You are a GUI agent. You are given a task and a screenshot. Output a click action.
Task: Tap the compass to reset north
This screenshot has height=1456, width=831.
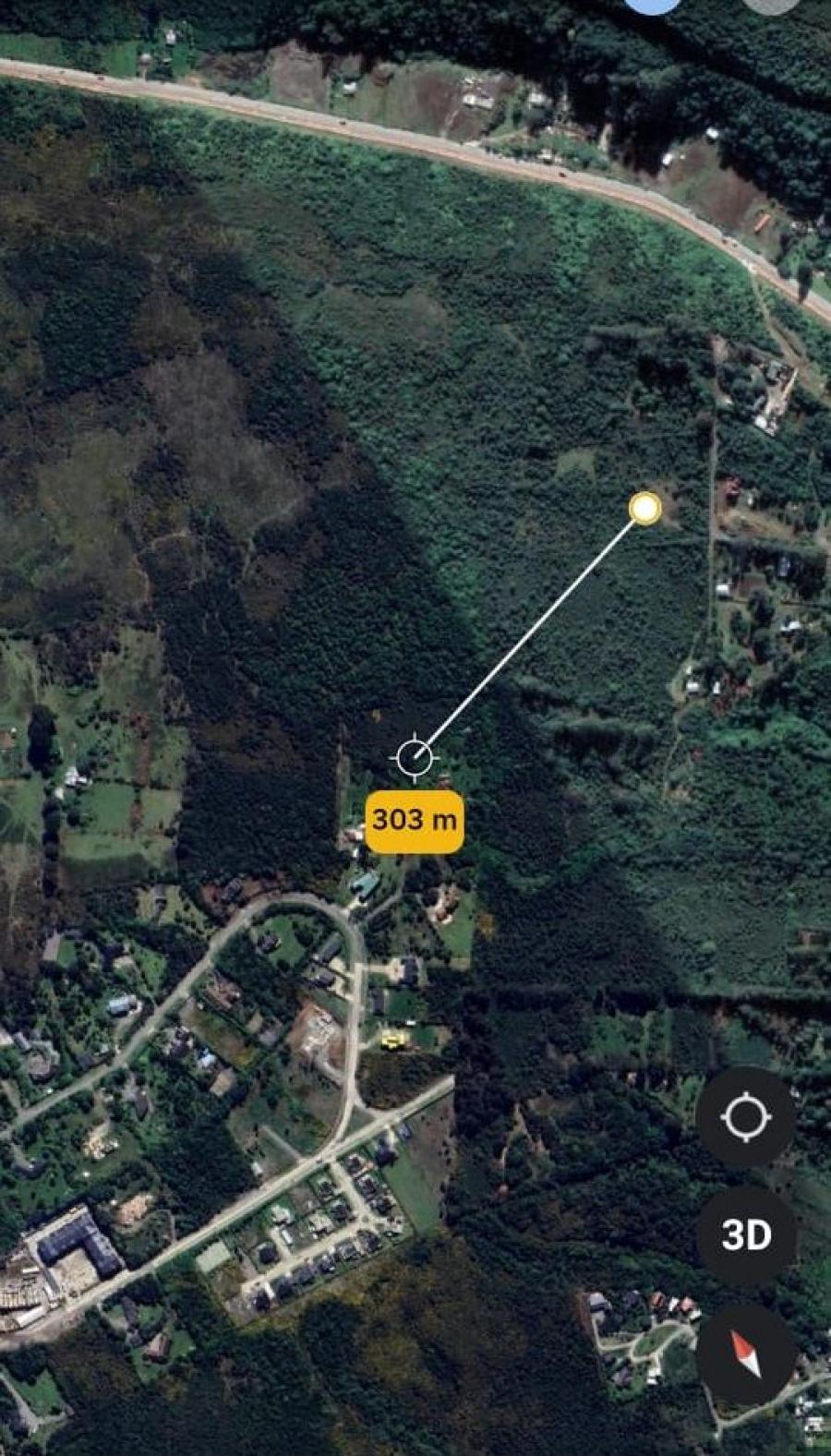[745, 1354]
